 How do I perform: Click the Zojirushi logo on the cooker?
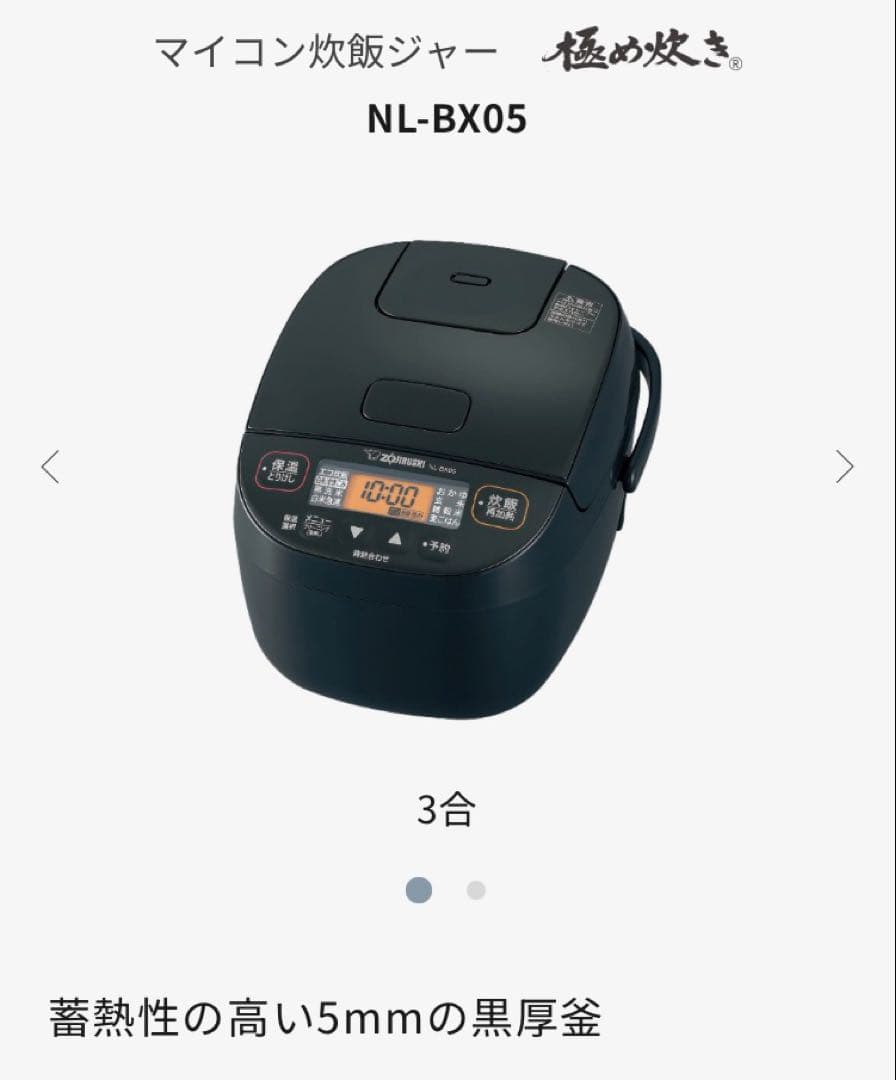coord(396,458)
